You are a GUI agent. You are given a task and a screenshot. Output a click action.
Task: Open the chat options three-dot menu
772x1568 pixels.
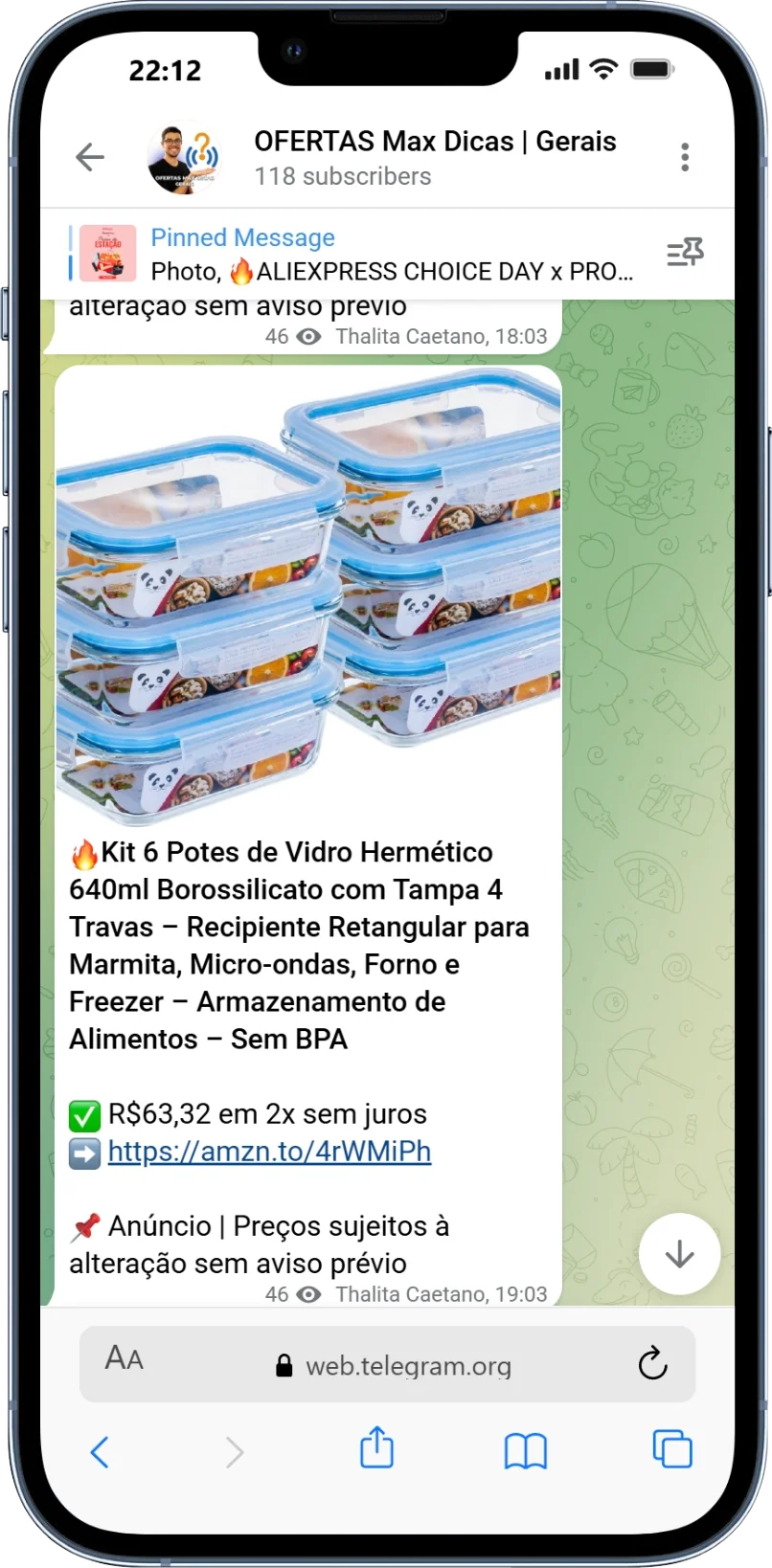[x=685, y=156]
